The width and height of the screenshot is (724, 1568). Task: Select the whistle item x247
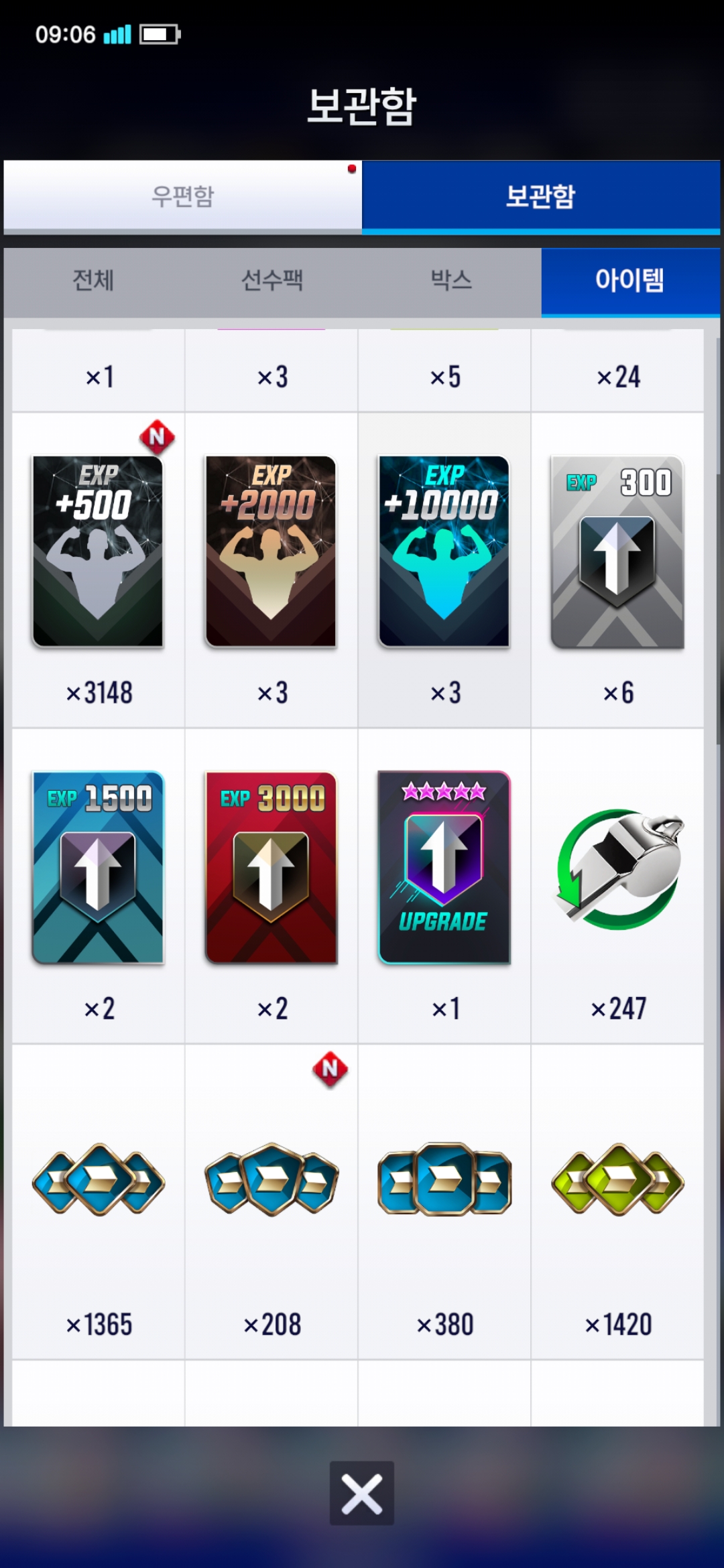click(x=617, y=868)
